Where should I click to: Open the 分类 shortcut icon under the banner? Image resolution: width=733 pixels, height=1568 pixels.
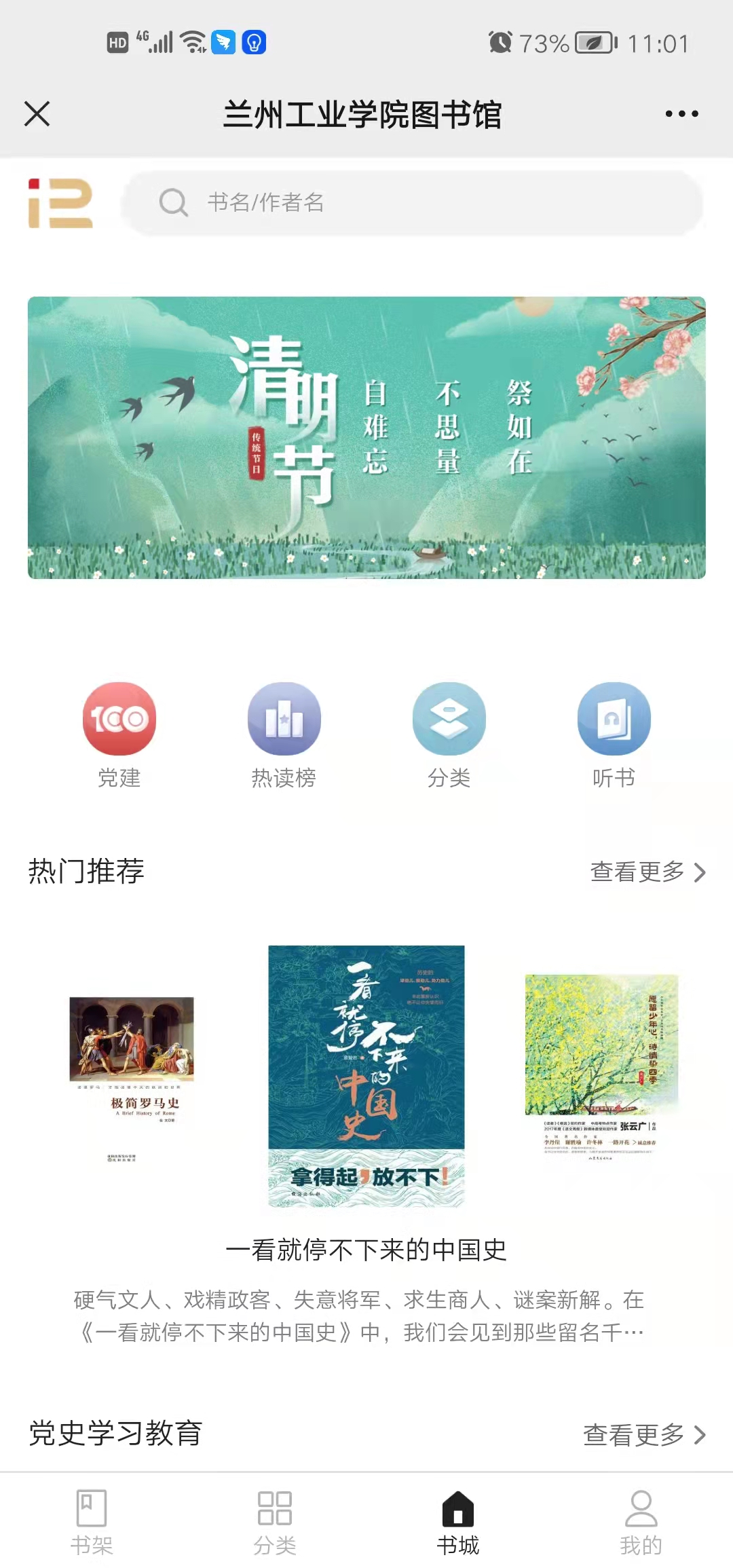pyautogui.click(x=449, y=733)
